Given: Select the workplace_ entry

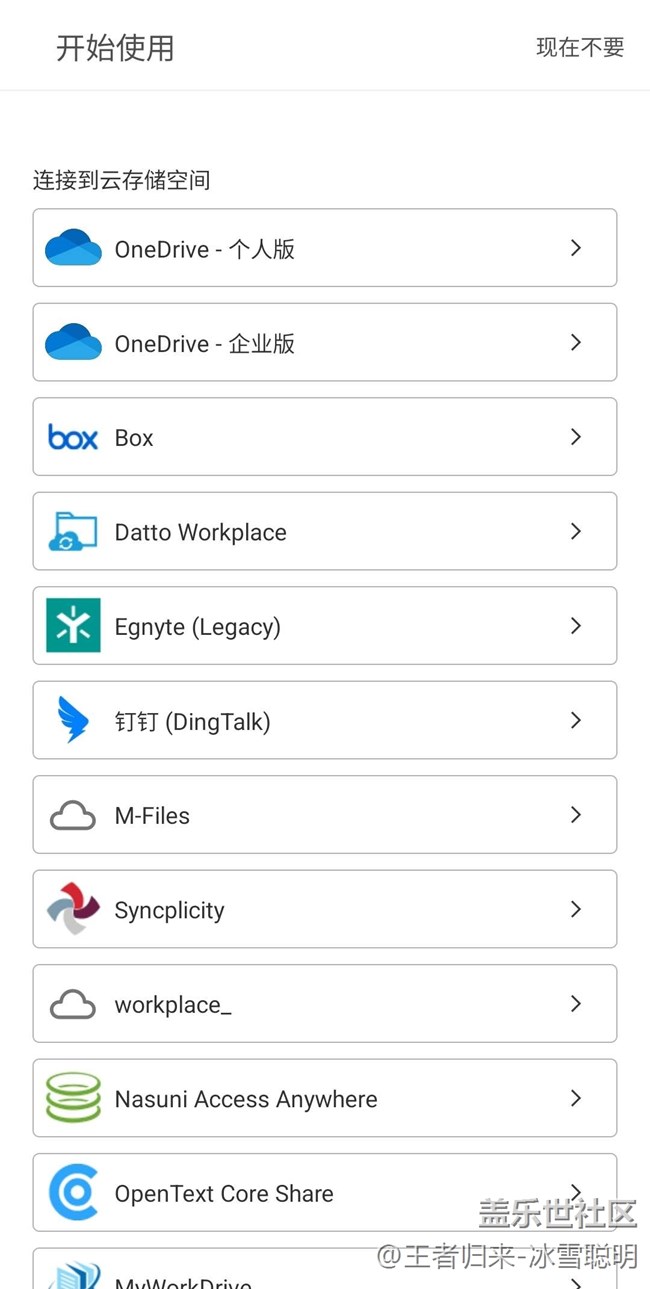Looking at the screenshot, I should 324,1004.
